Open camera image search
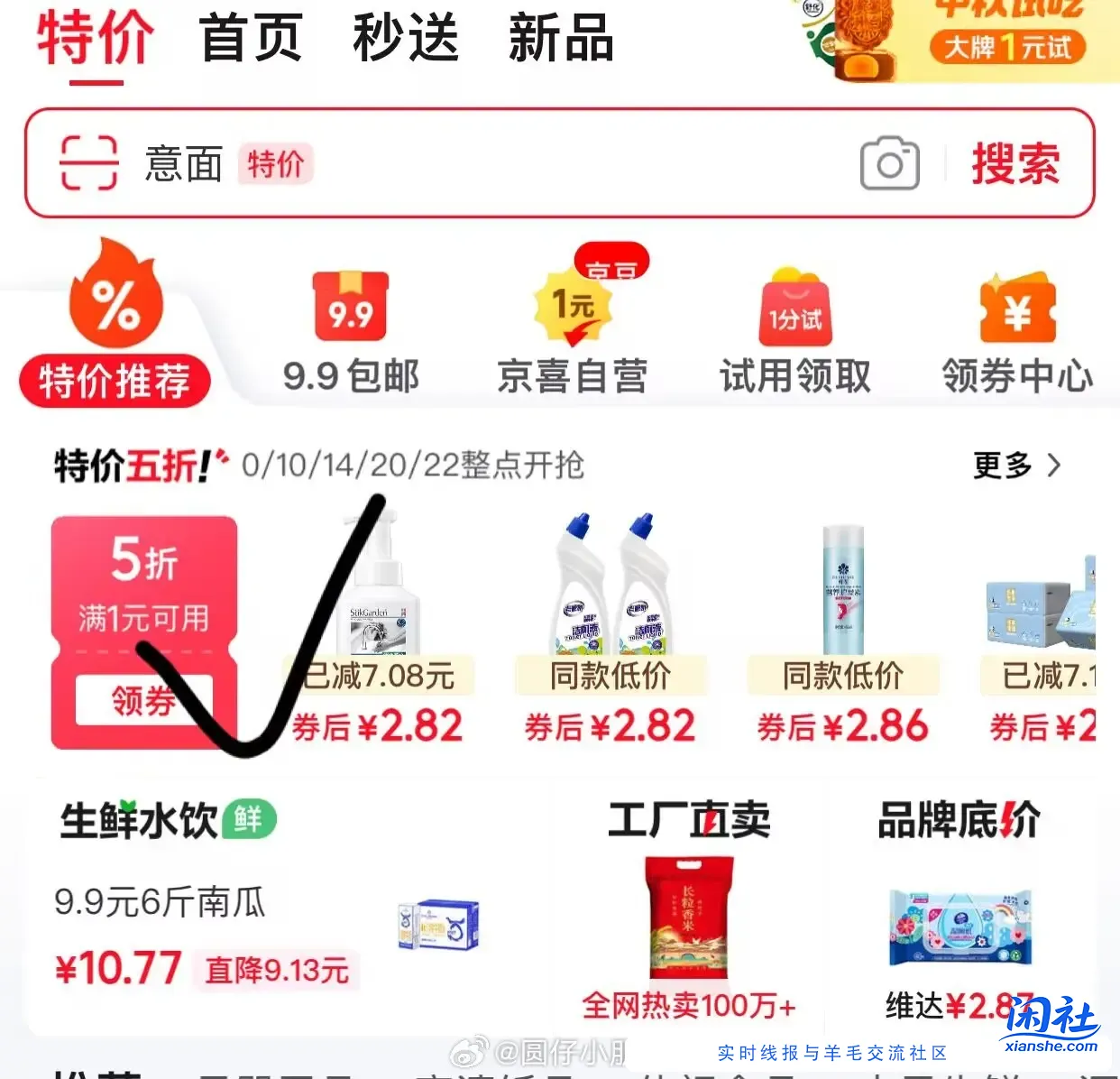Viewport: 1120px width, 1079px height. point(889,163)
